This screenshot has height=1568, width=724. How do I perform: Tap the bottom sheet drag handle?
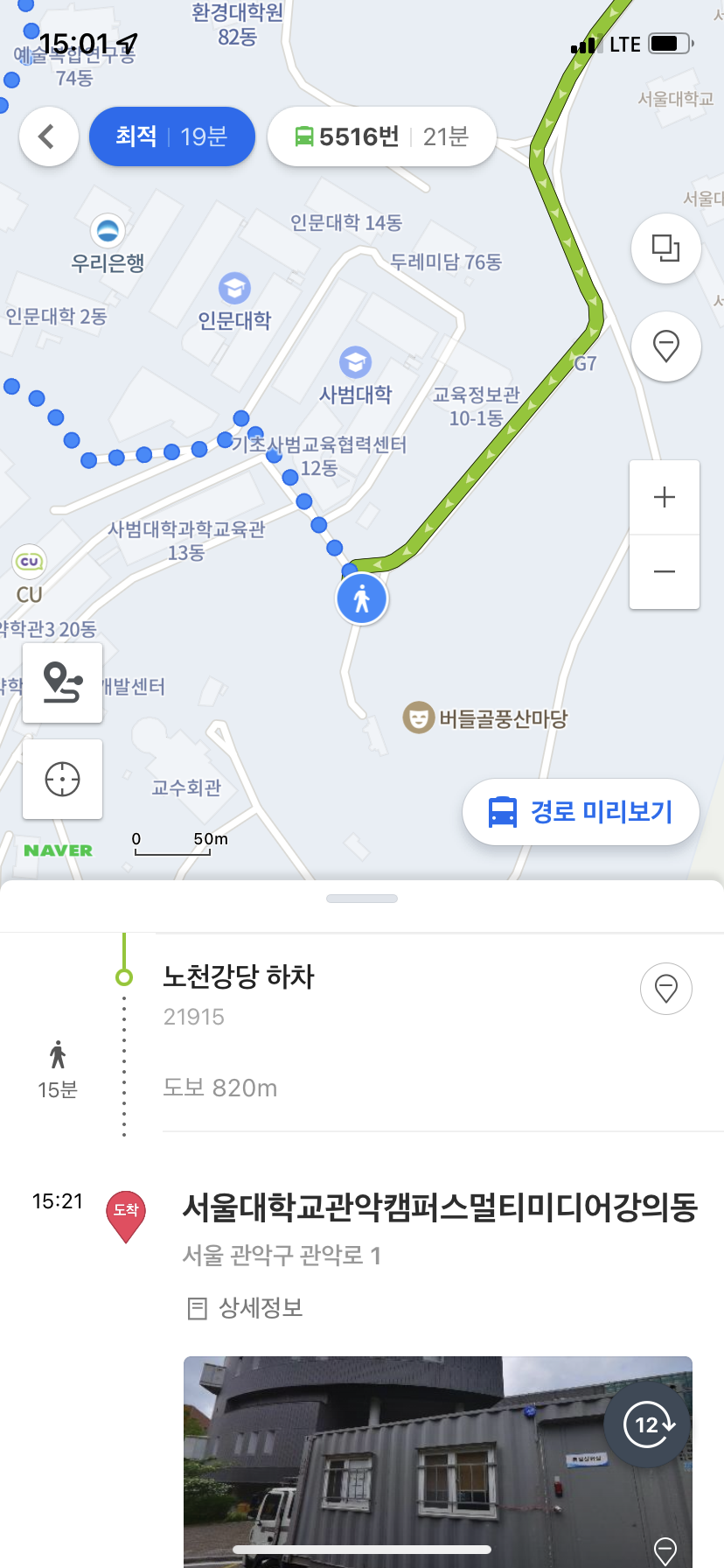[x=362, y=899]
